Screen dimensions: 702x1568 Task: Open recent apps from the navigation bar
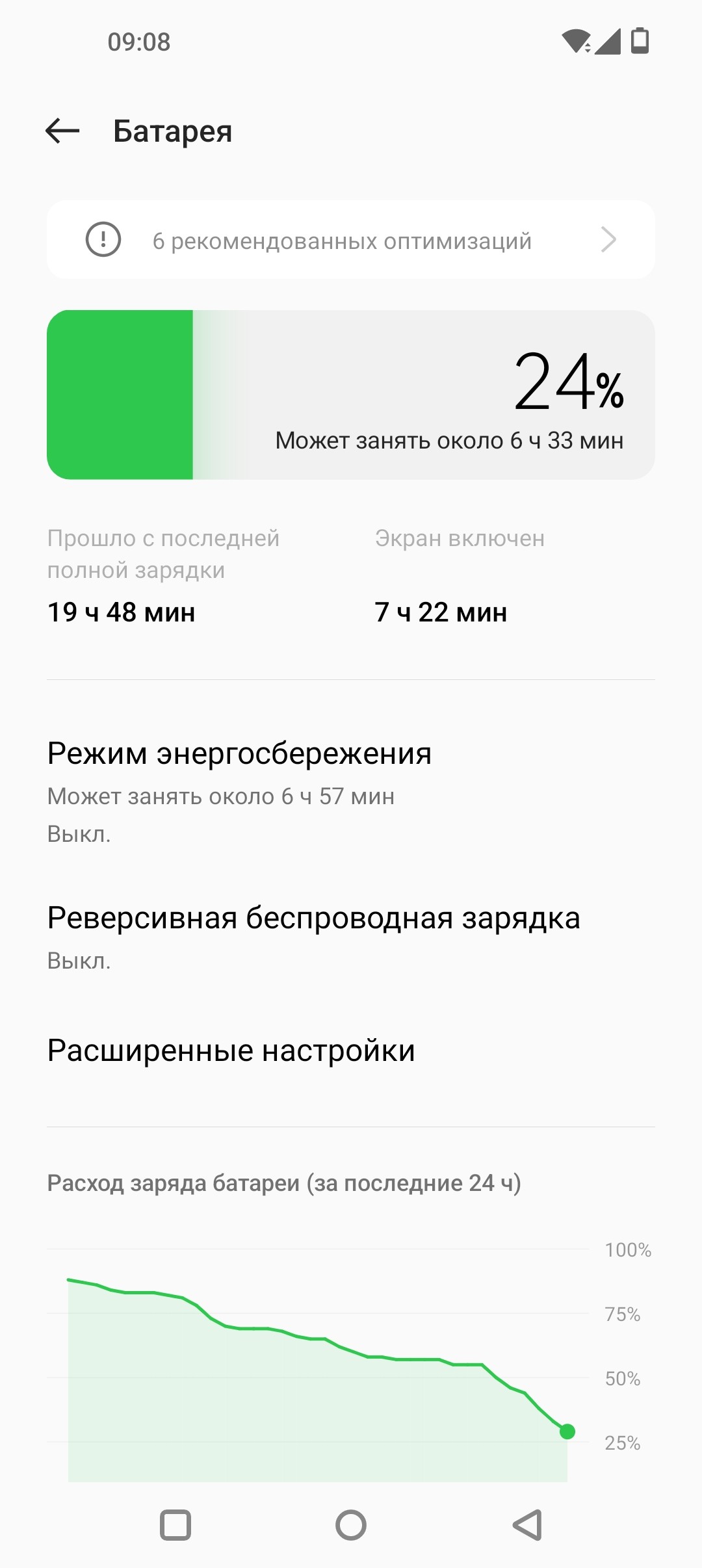(x=175, y=1525)
